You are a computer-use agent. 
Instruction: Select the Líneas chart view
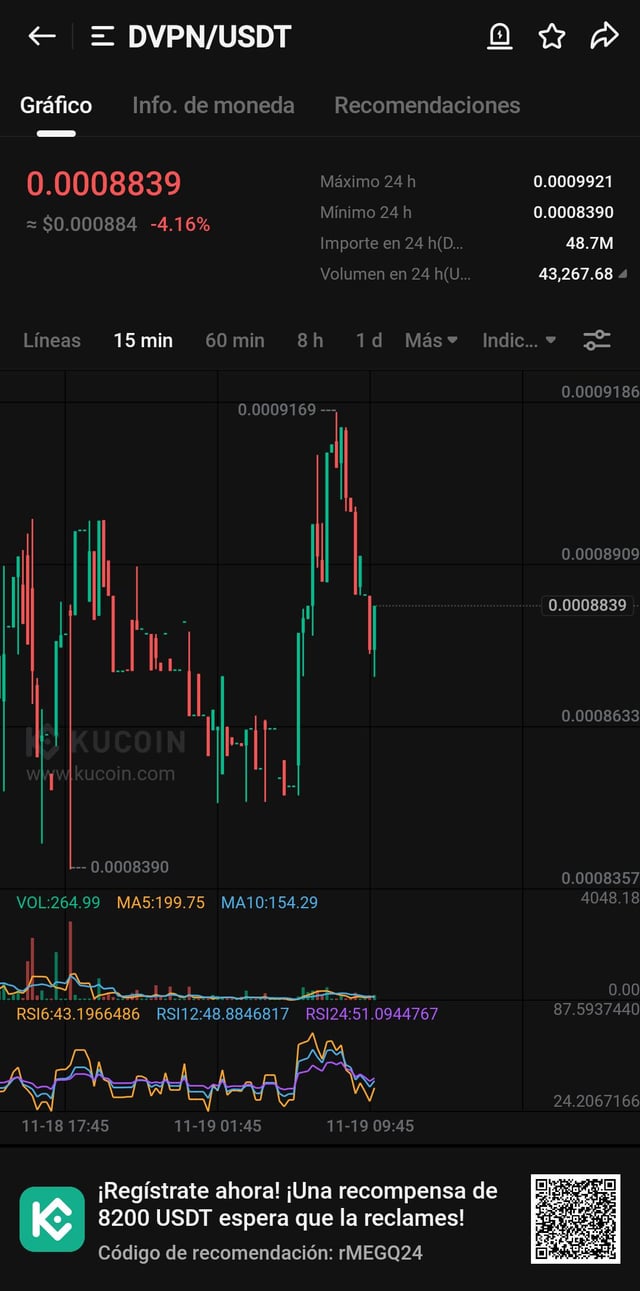point(52,340)
